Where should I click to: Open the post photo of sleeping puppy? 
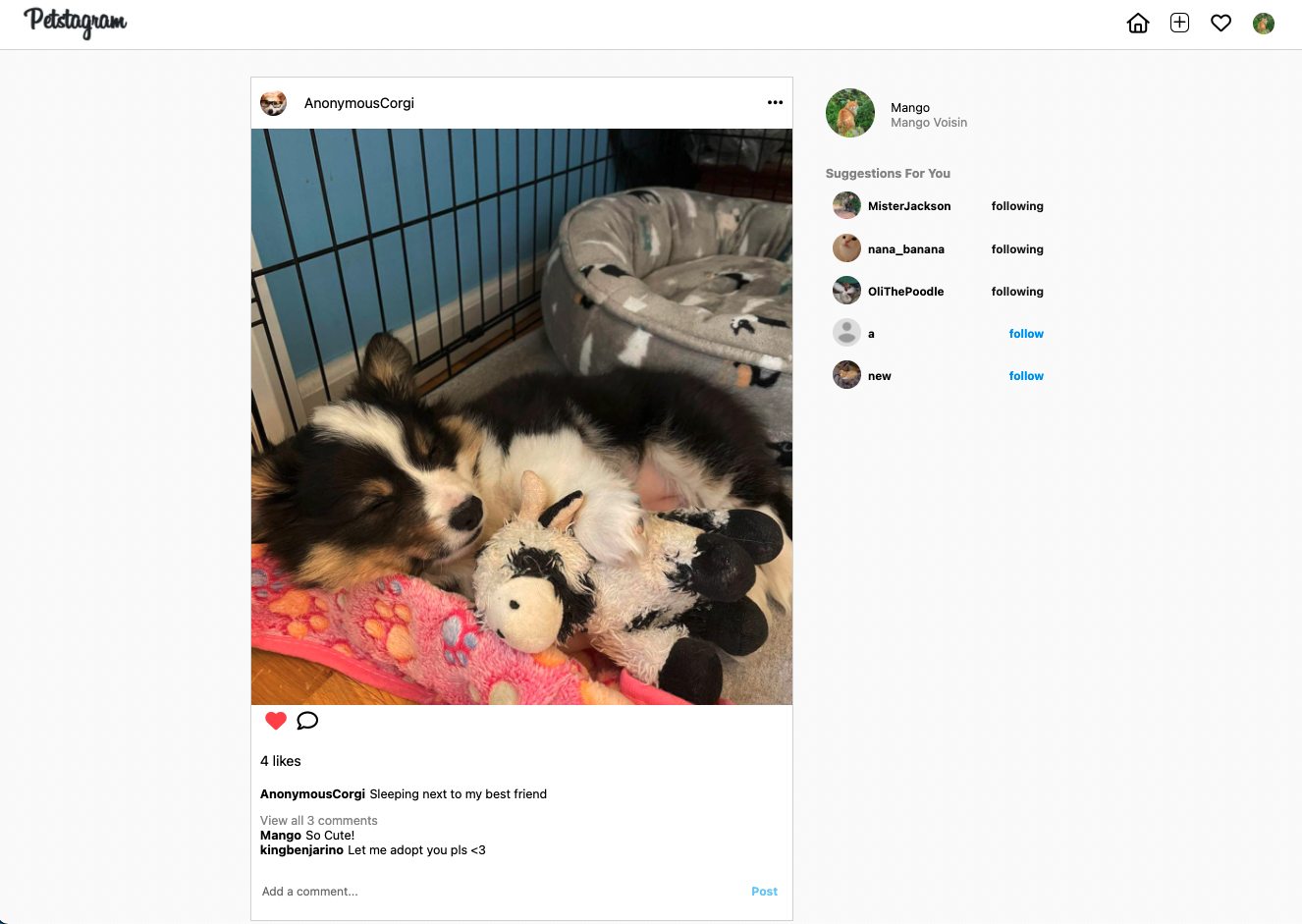pyautogui.click(x=521, y=416)
